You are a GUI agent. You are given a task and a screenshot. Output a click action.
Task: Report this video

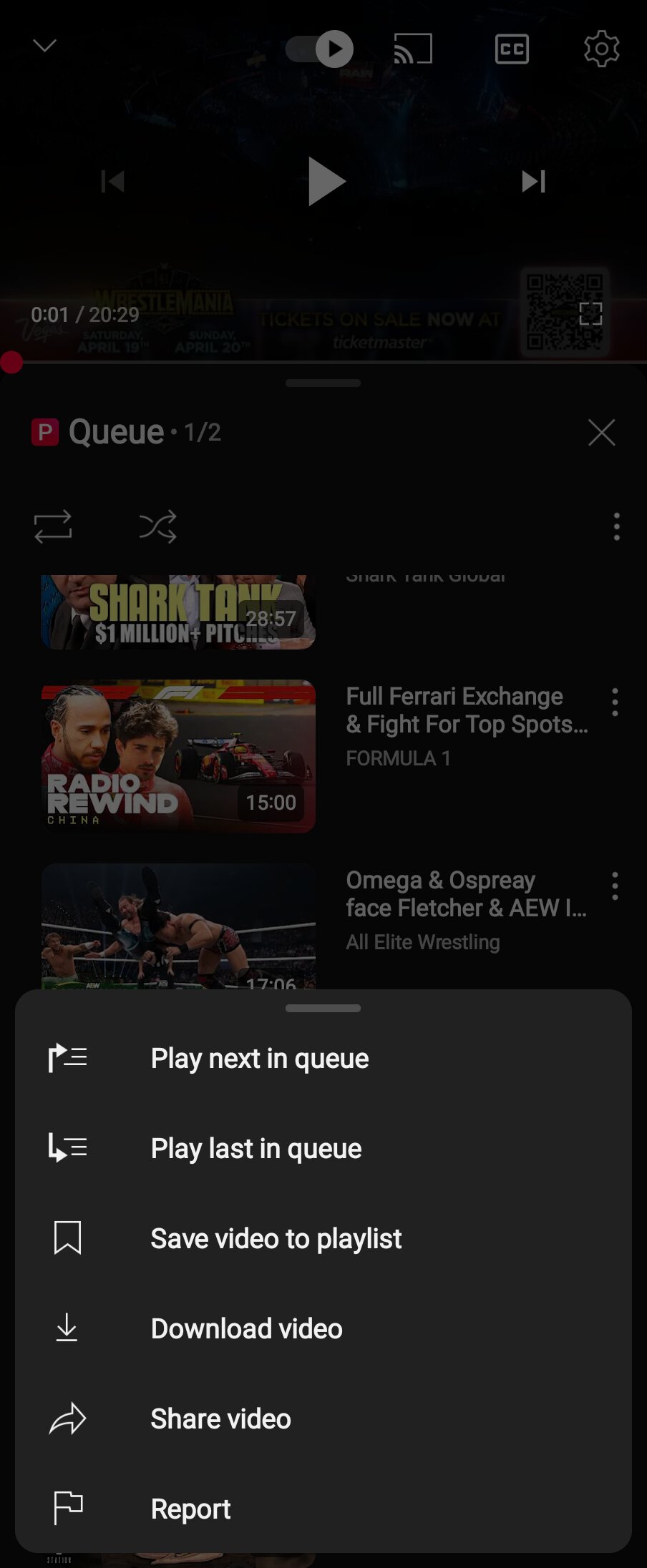tap(190, 1509)
